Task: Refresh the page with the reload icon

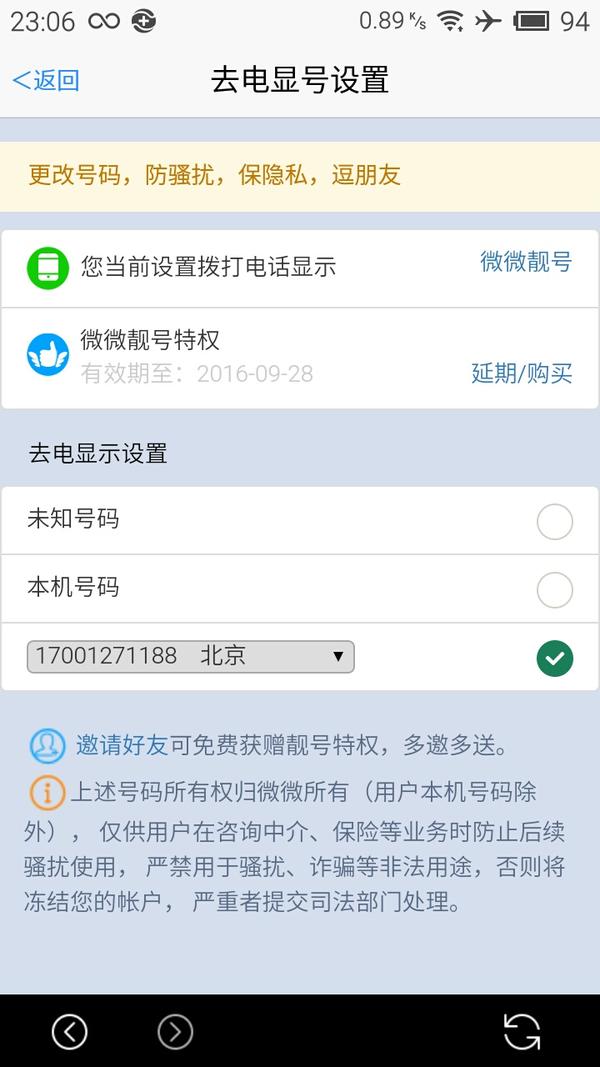Action: point(522,1031)
